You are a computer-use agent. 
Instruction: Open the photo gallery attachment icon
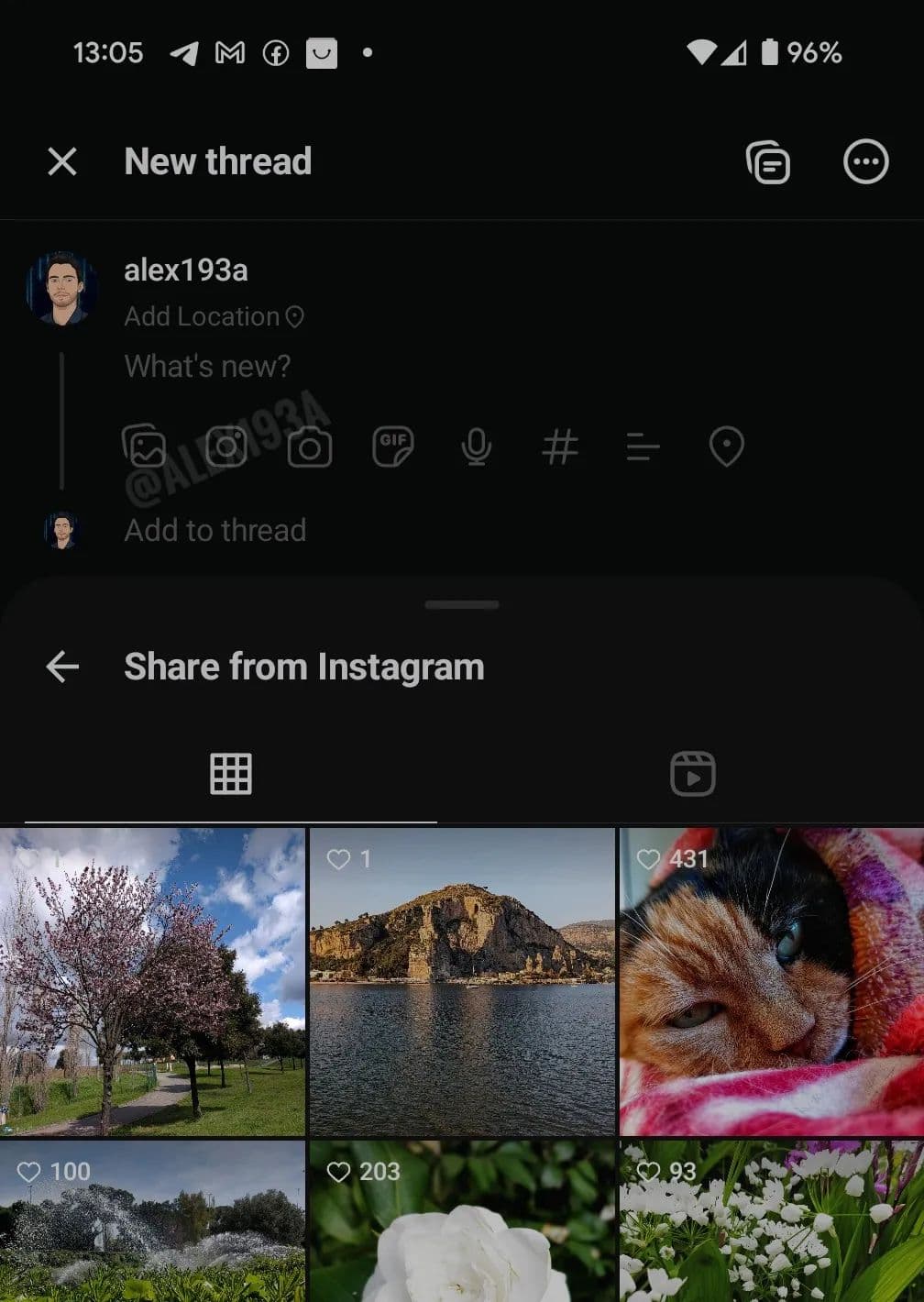pos(147,447)
